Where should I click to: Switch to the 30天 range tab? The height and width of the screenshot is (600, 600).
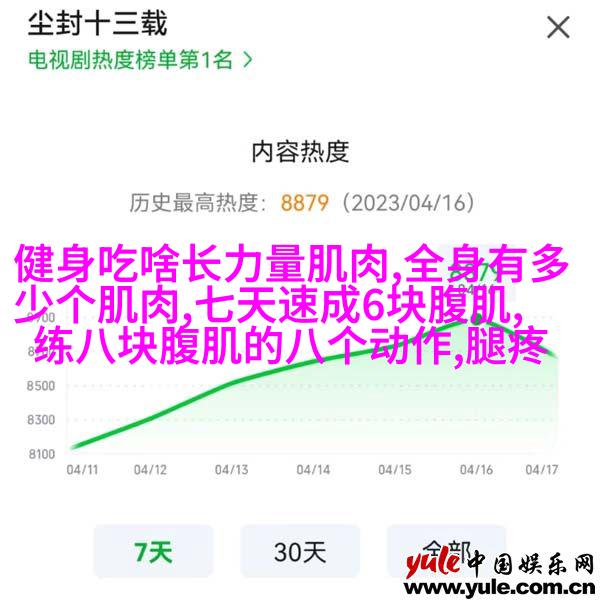(299, 550)
